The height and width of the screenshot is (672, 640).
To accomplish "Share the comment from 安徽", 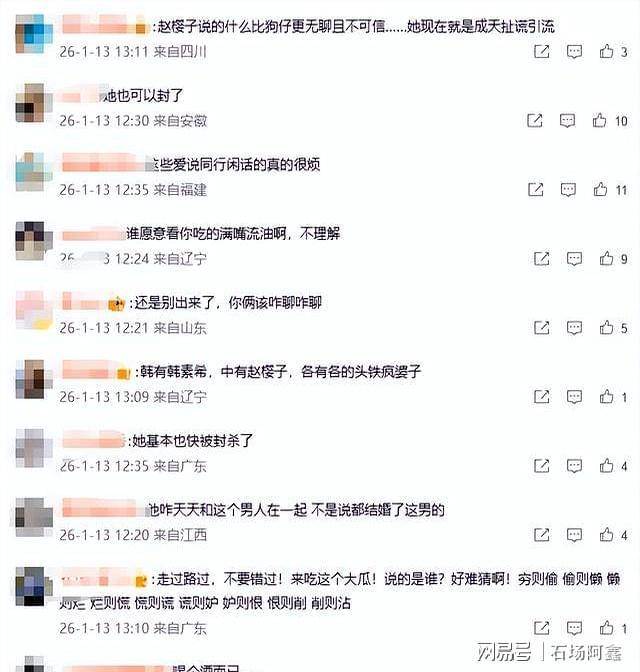I will pyautogui.click(x=535, y=120).
